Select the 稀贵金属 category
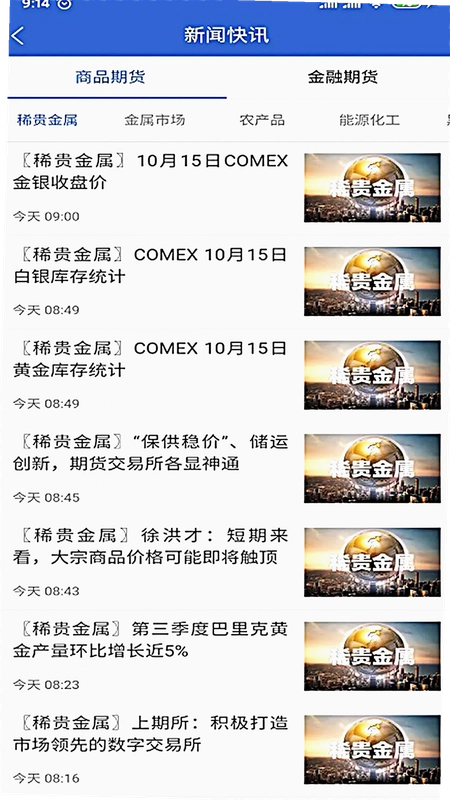450x800 pixels. point(47,120)
